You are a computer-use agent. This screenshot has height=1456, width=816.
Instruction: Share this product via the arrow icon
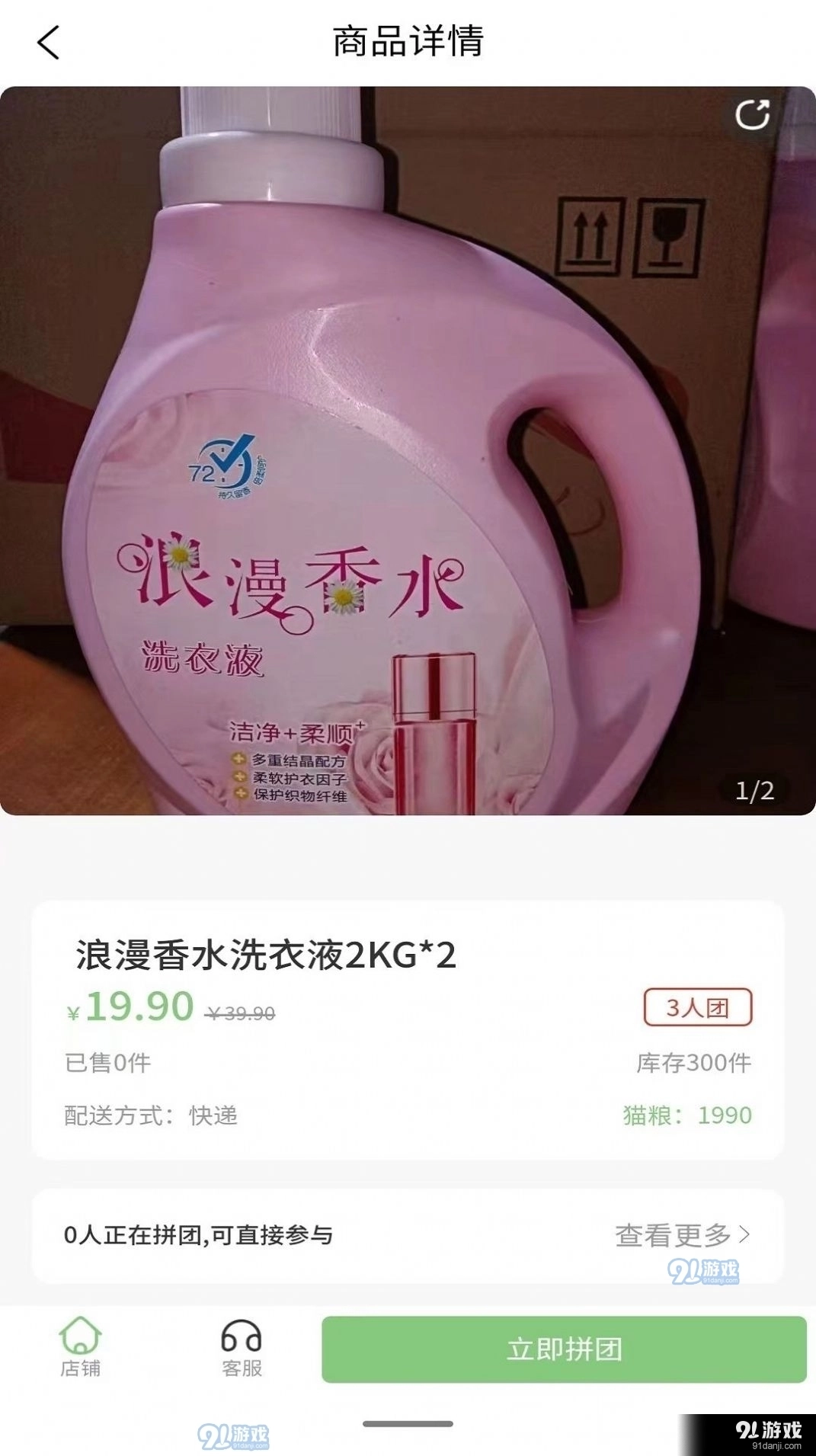tap(752, 115)
